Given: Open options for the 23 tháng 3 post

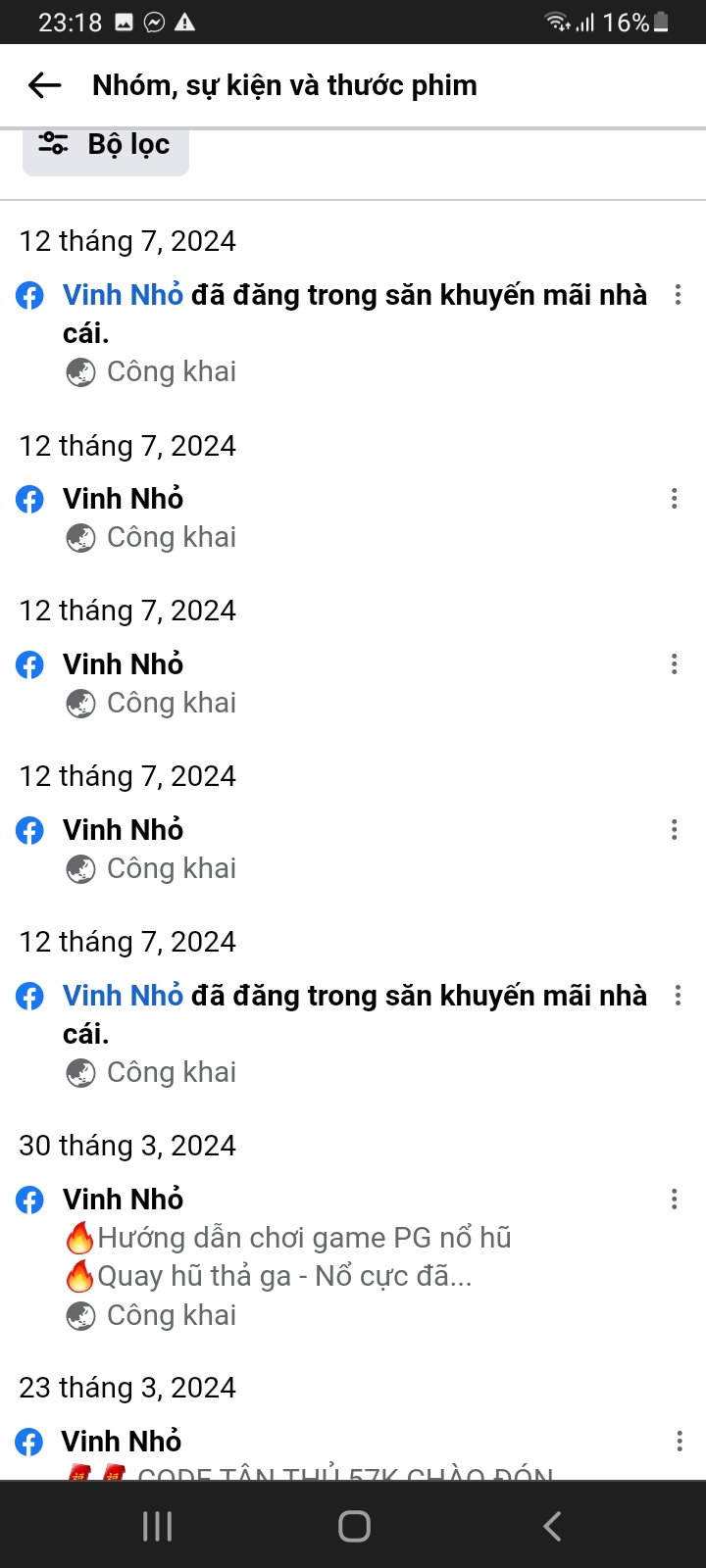Looking at the screenshot, I should [679, 1441].
